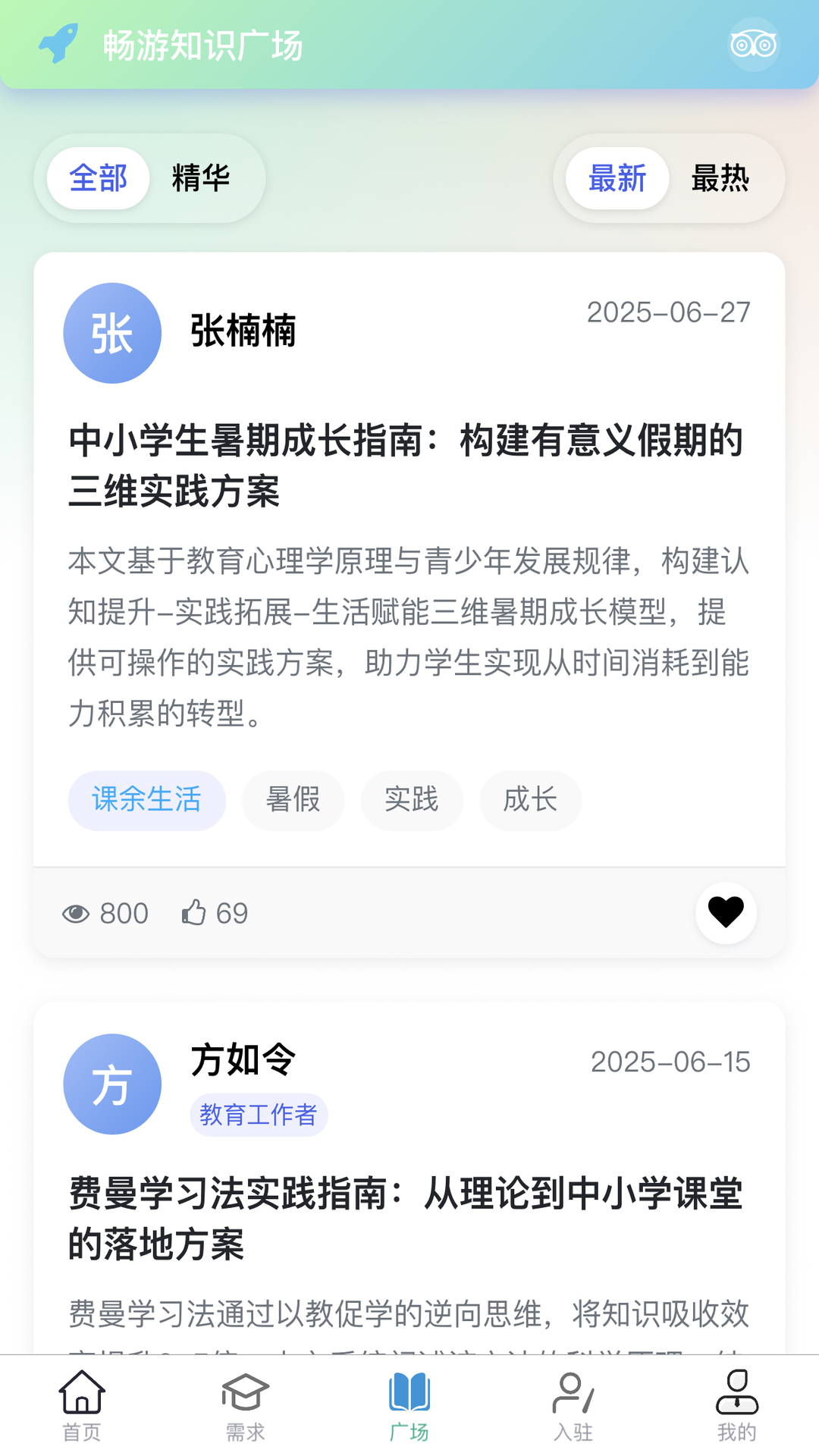Click the thumbs-up icon showing 69
Viewport: 819px width, 1456px height.
196,912
